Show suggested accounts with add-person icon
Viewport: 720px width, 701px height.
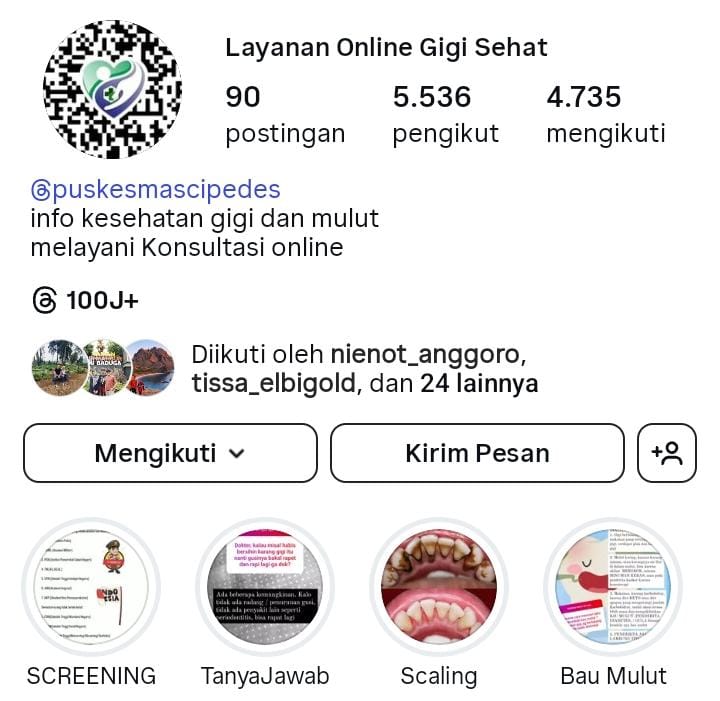tap(666, 453)
